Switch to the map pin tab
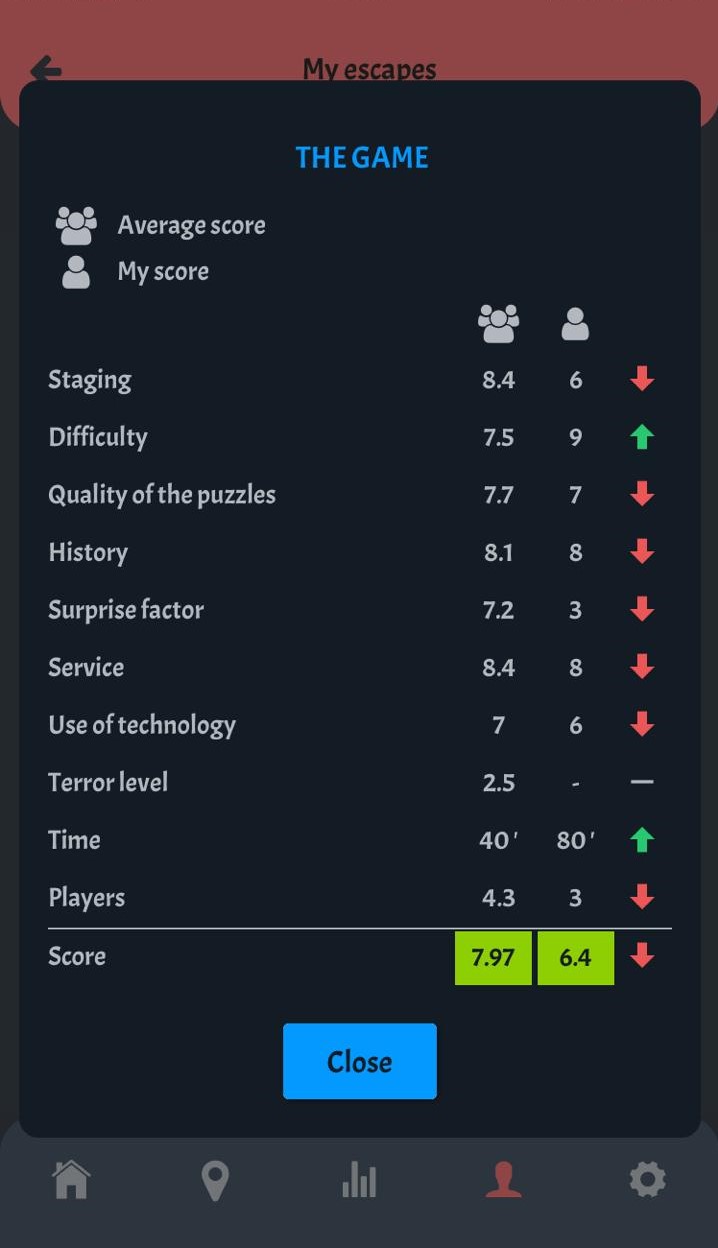This screenshot has width=718, height=1248. point(215,1181)
